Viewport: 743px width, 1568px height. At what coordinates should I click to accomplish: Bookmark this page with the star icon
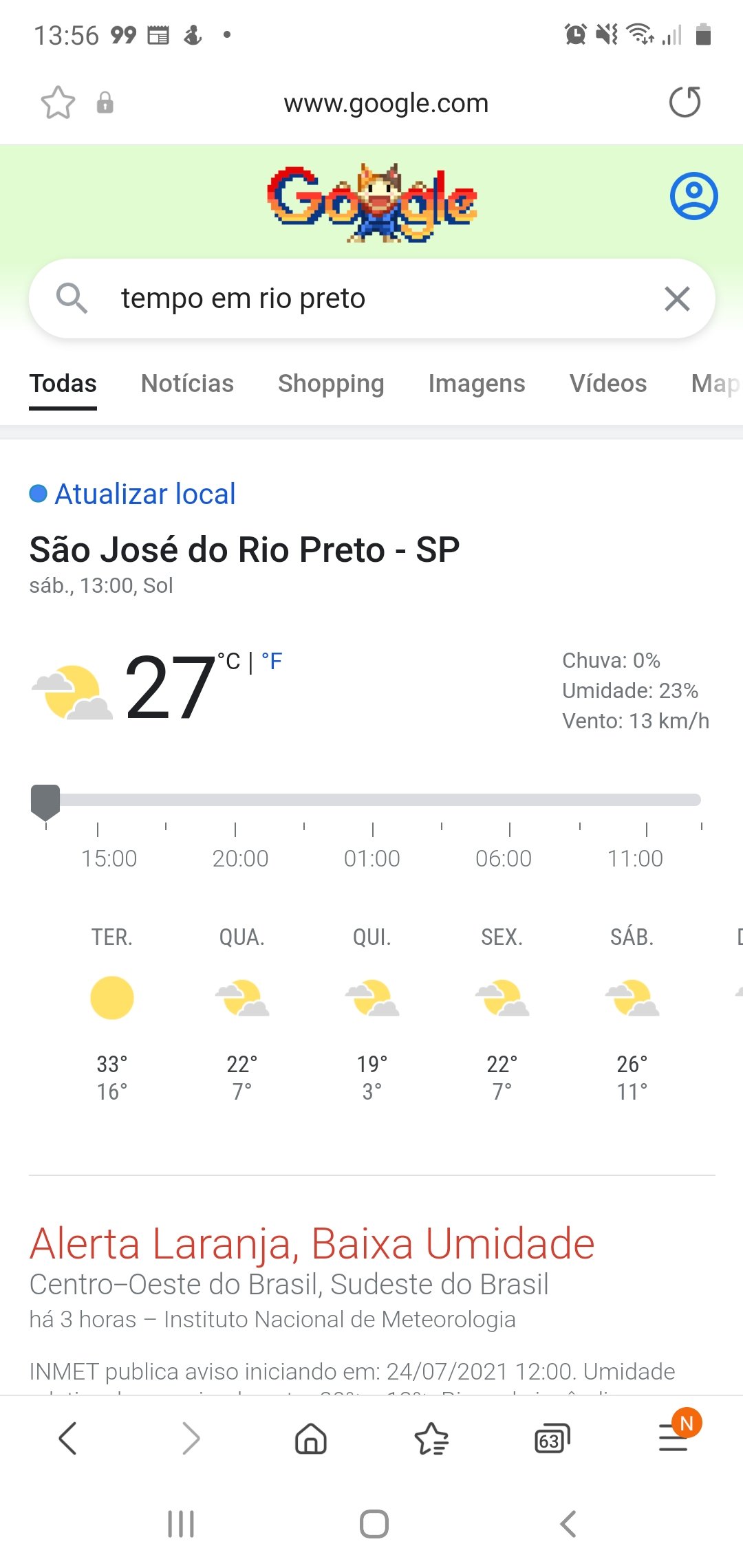click(x=58, y=103)
